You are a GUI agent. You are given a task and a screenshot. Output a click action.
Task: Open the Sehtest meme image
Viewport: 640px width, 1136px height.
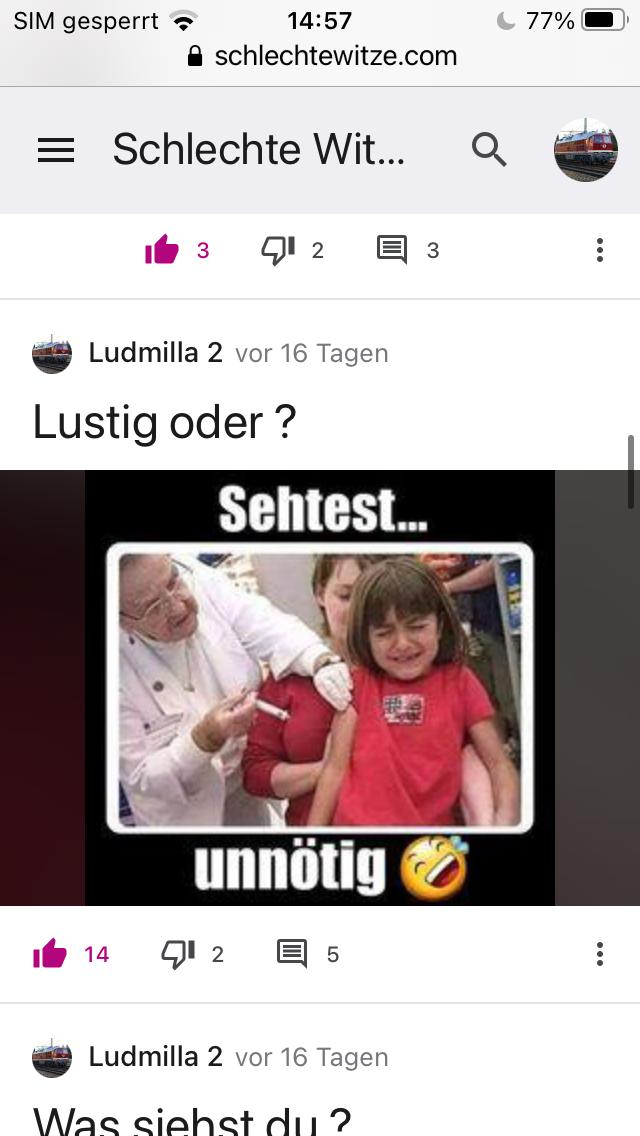[x=320, y=688]
